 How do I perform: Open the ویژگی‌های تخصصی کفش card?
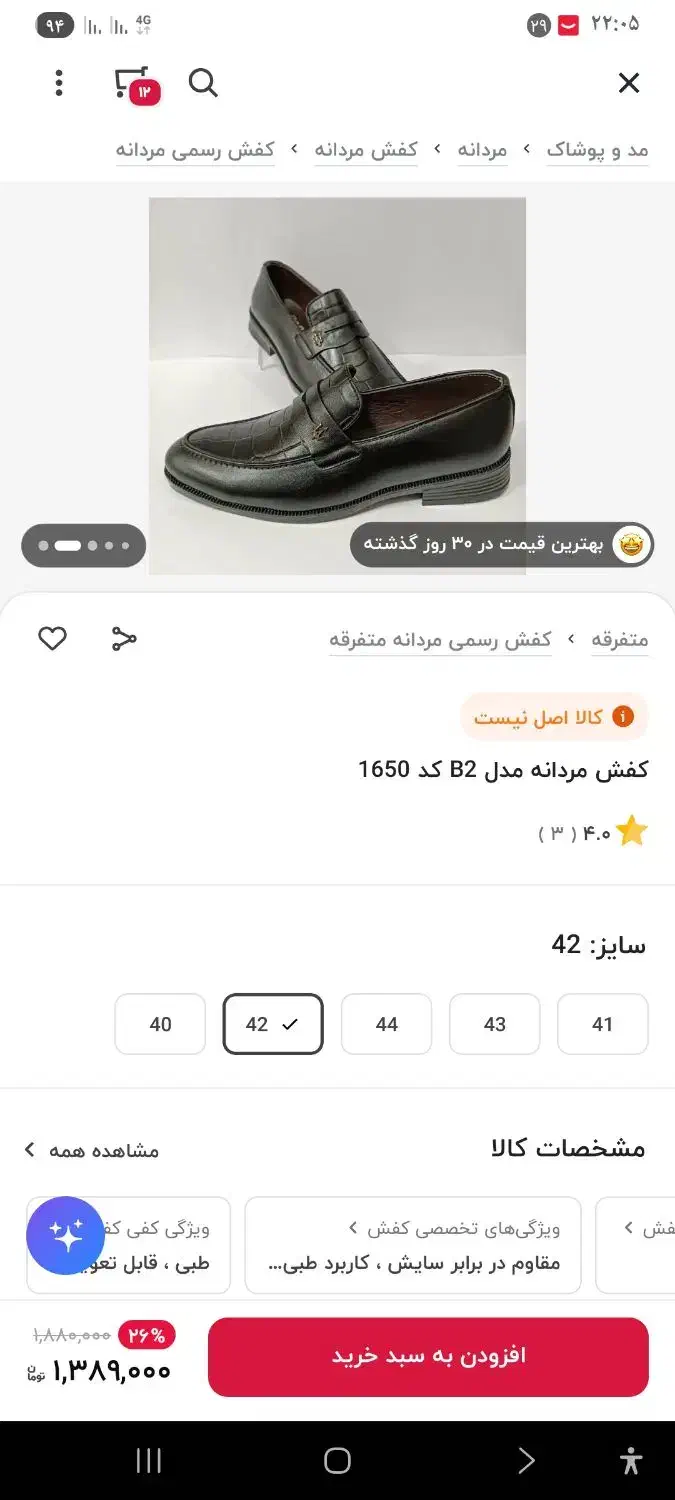[413, 1245]
